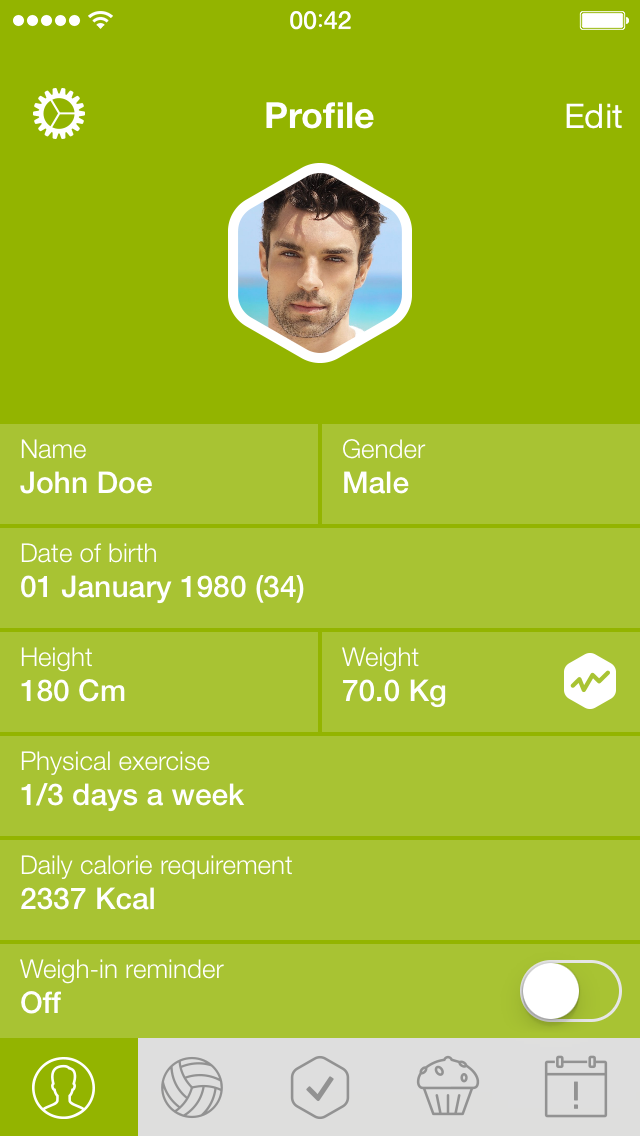Open the weight history chart icon

[589, 682]
